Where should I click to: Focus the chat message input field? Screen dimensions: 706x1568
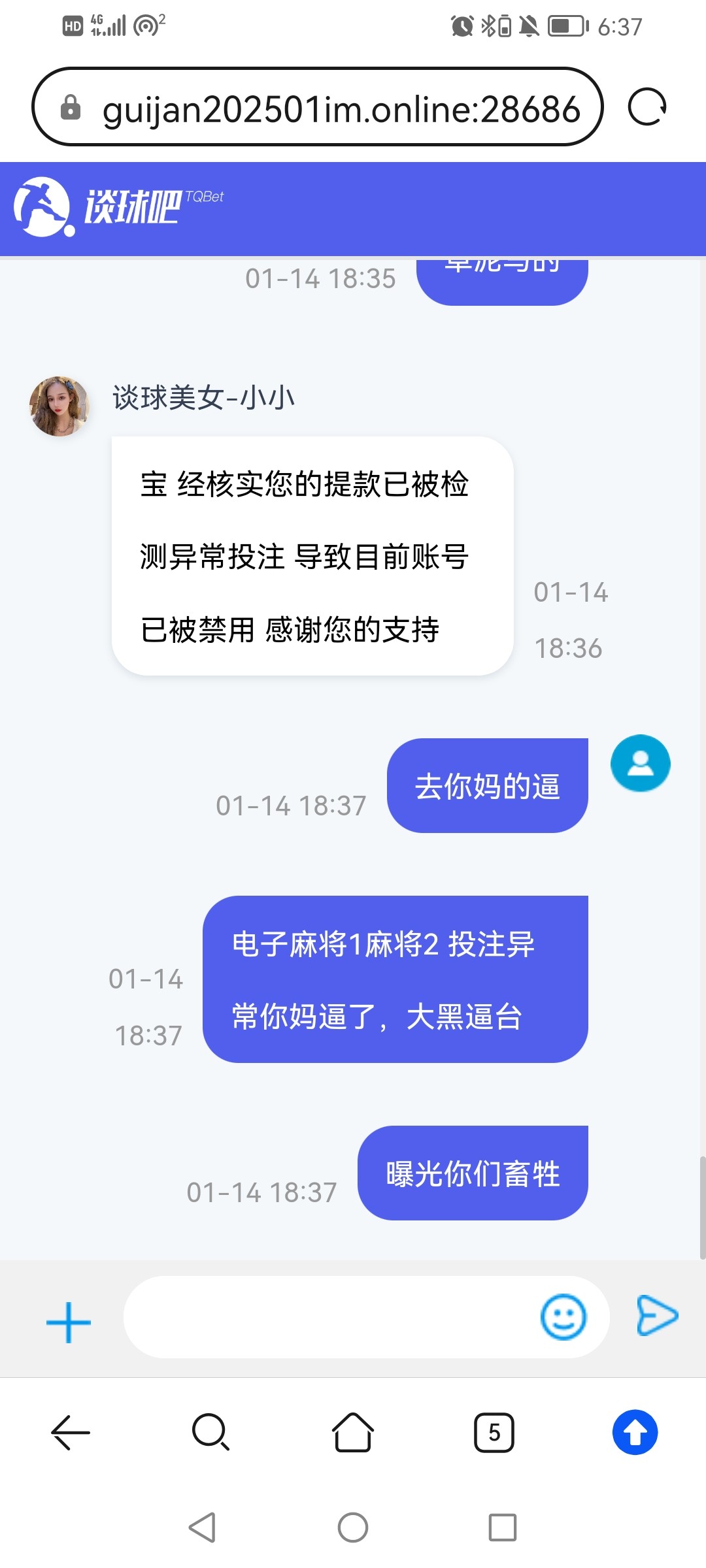tap(327, 1317)
